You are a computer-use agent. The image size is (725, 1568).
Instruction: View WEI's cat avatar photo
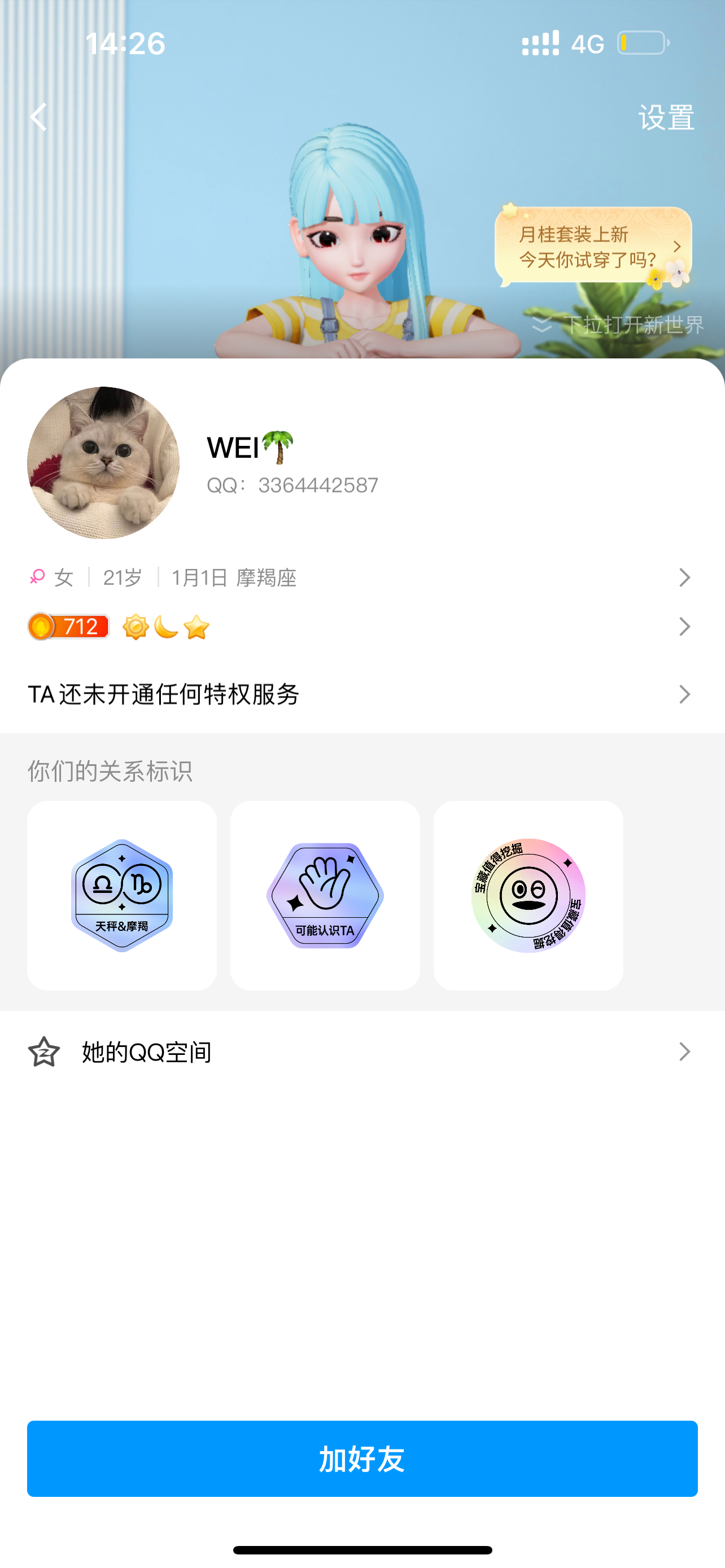103,463
